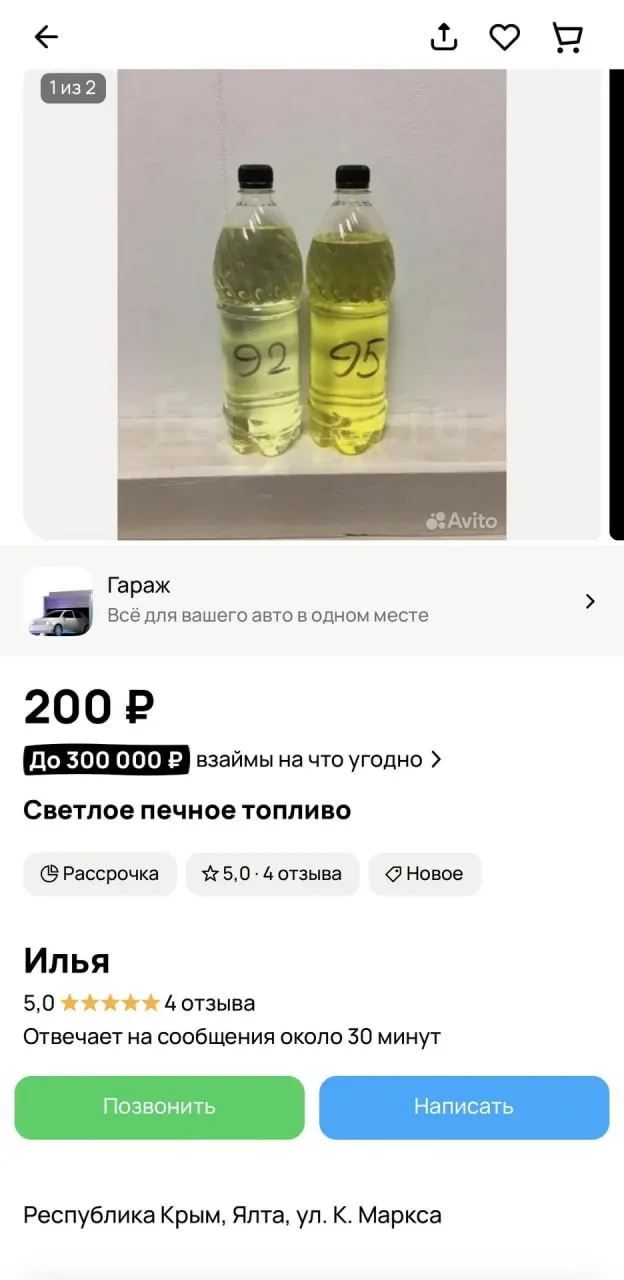Screen dimensions: 624x1280
Task: Go back using the arrow icon
Action: [46, 38]
